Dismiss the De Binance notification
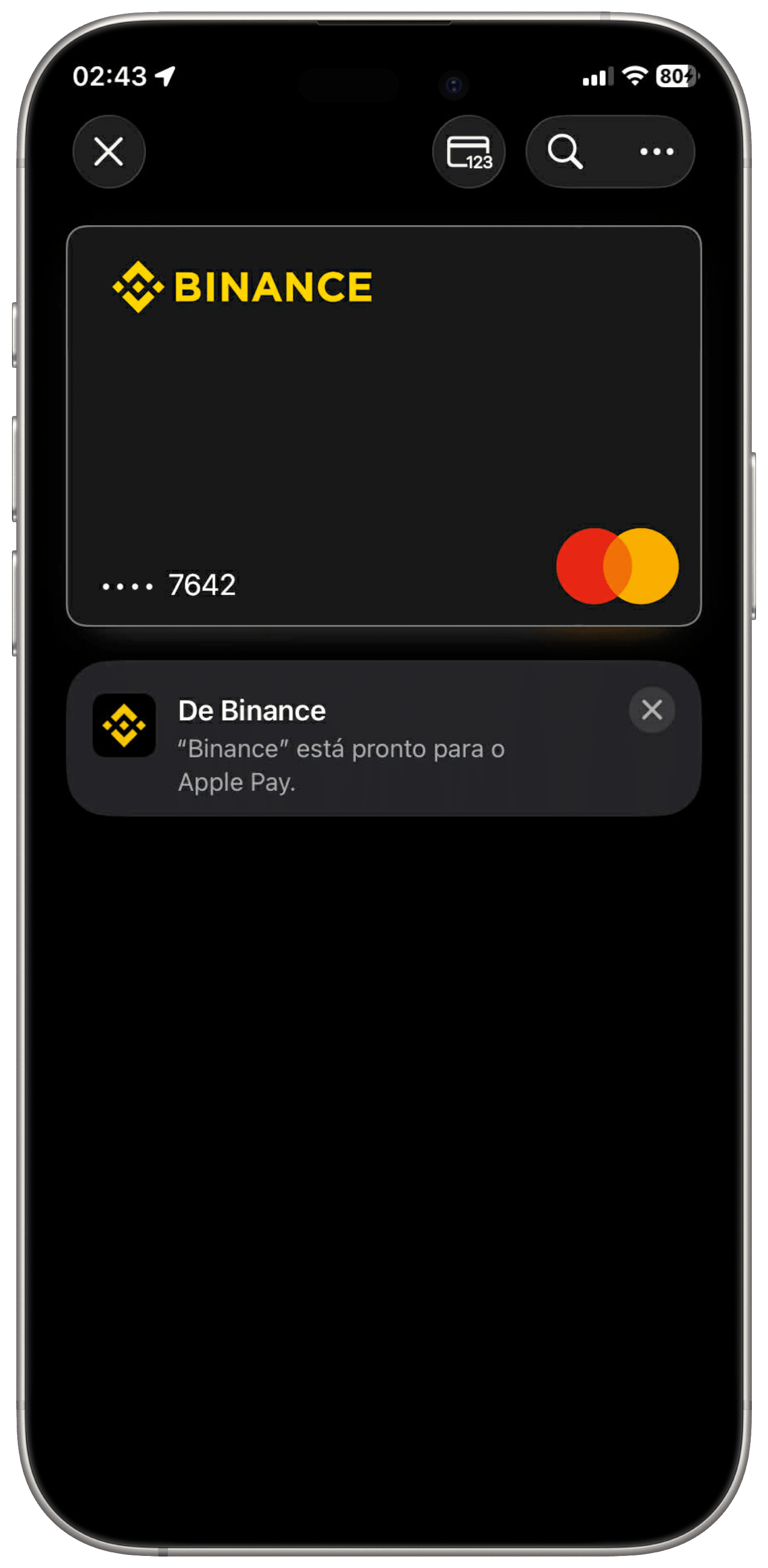Image resolution: width=768 pixels, height=1568 pixels. (x=651, y=710)
